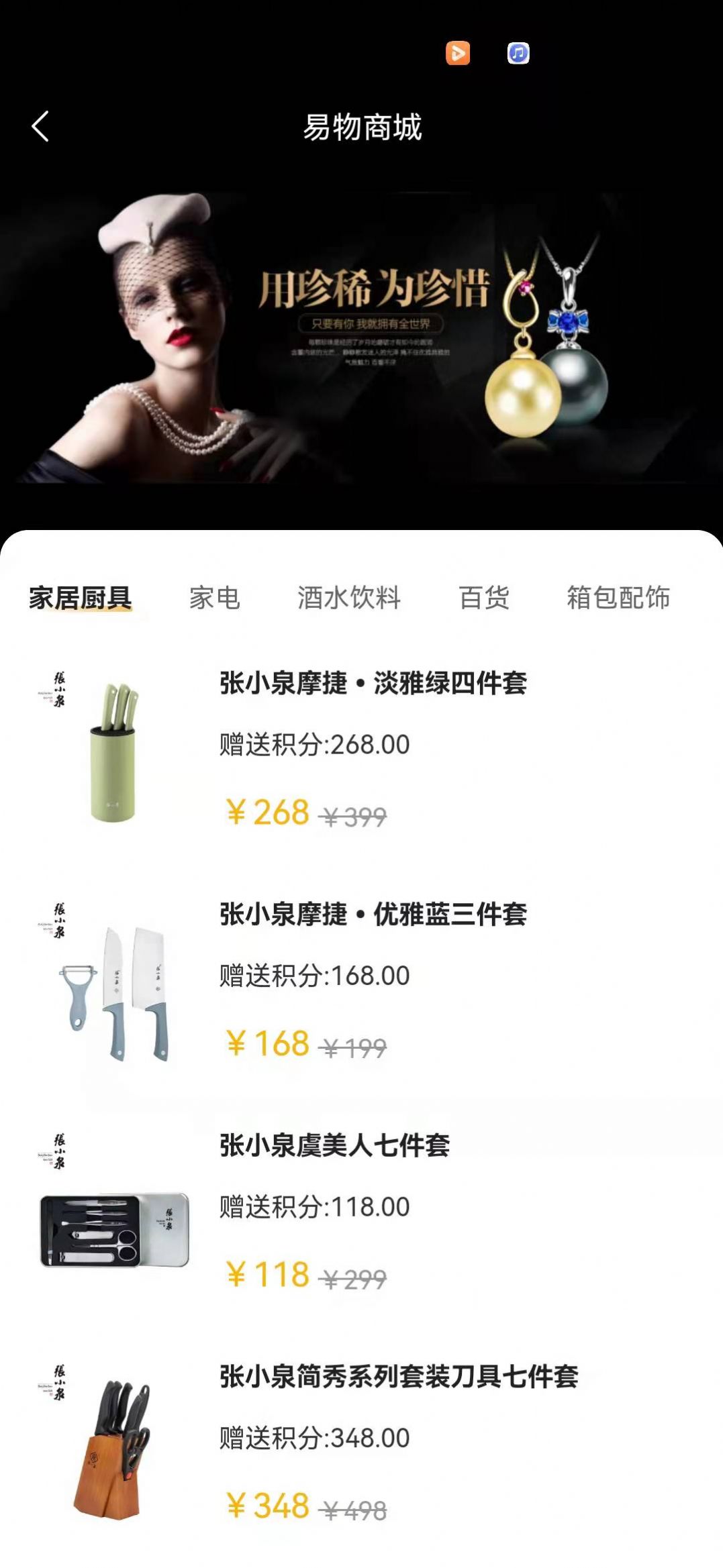This screenshot has height=1568, width=723.
Task: Show the 酒水饮料 category
Action: (349, 598)
